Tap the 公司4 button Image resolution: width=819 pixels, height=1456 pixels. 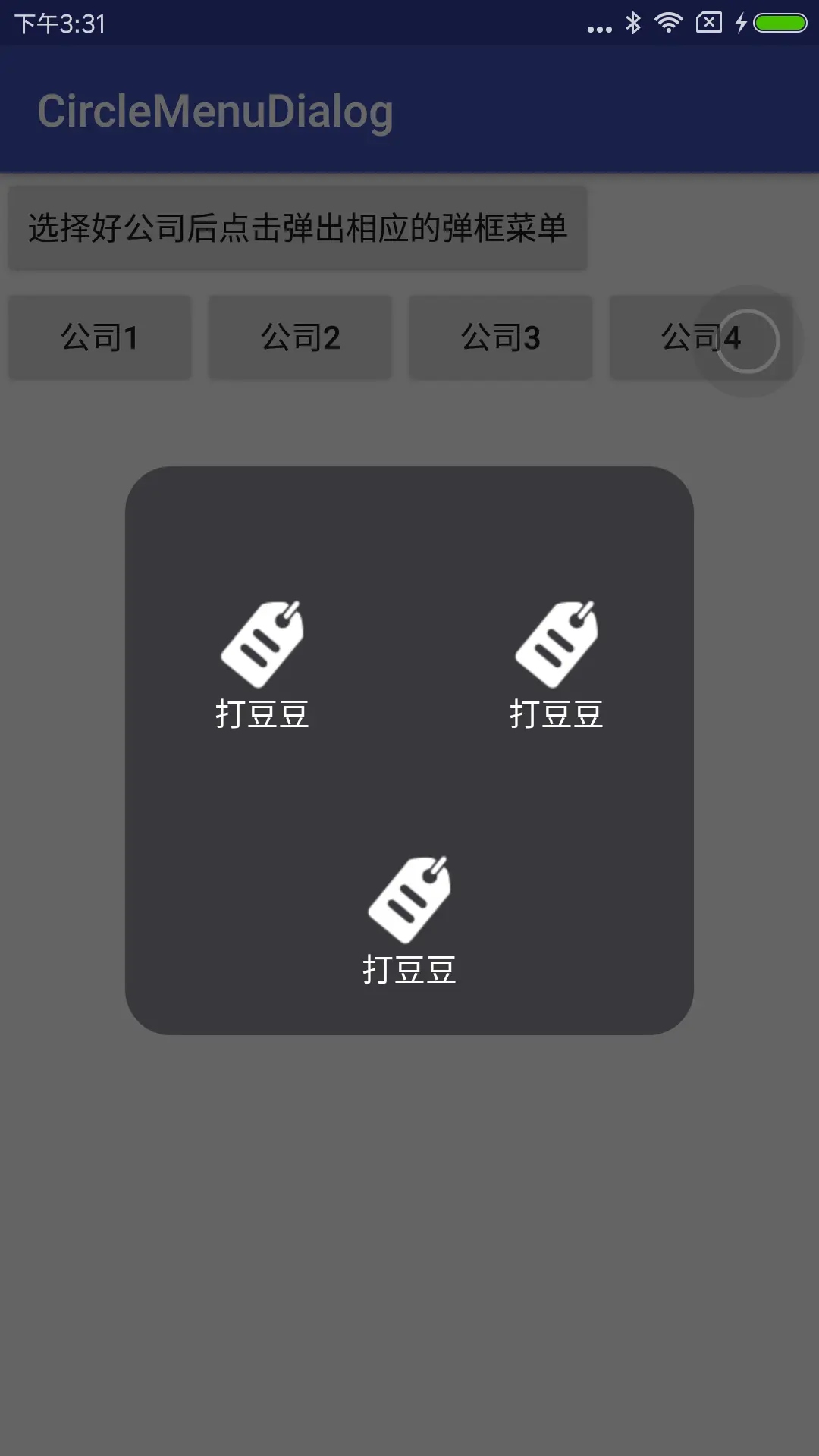click(x=700, y=337)
